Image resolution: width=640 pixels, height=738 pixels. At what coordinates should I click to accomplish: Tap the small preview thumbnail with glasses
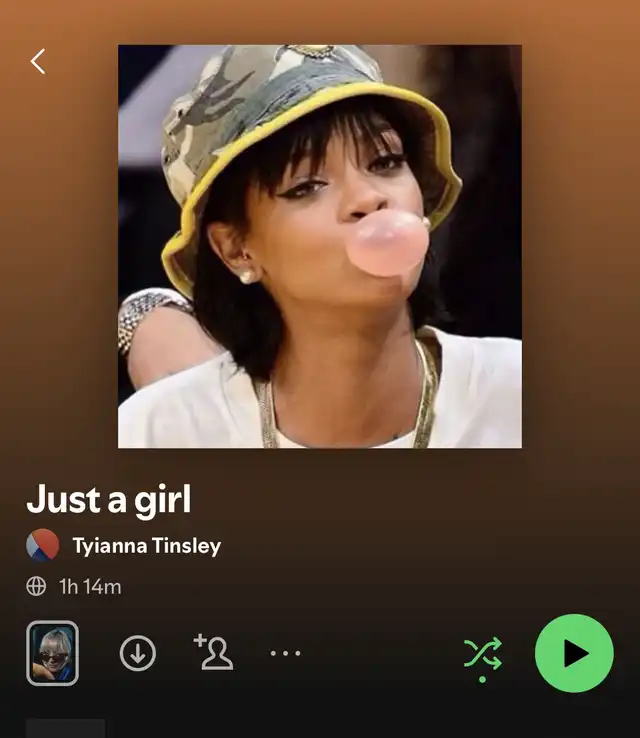tap(52, 653)
